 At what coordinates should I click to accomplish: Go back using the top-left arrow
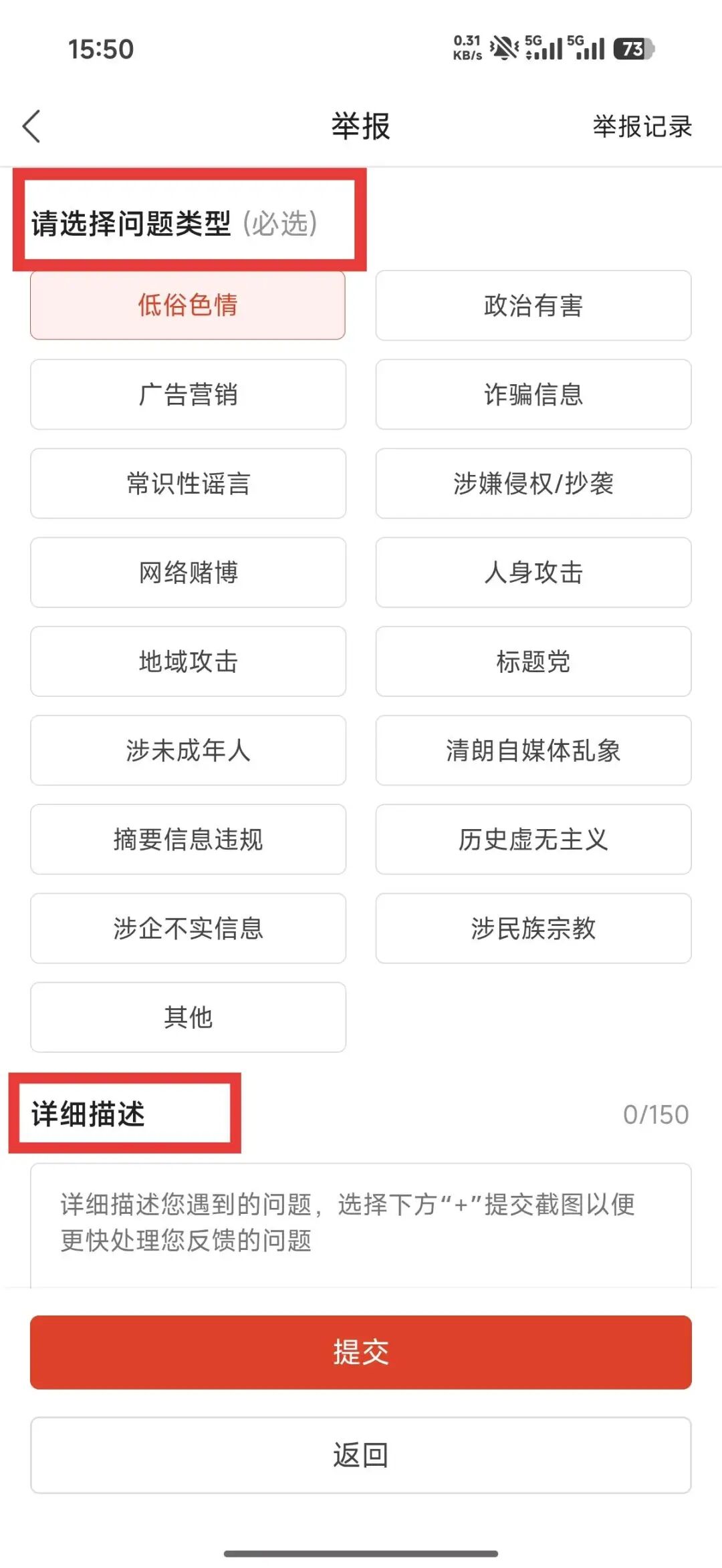31,126
